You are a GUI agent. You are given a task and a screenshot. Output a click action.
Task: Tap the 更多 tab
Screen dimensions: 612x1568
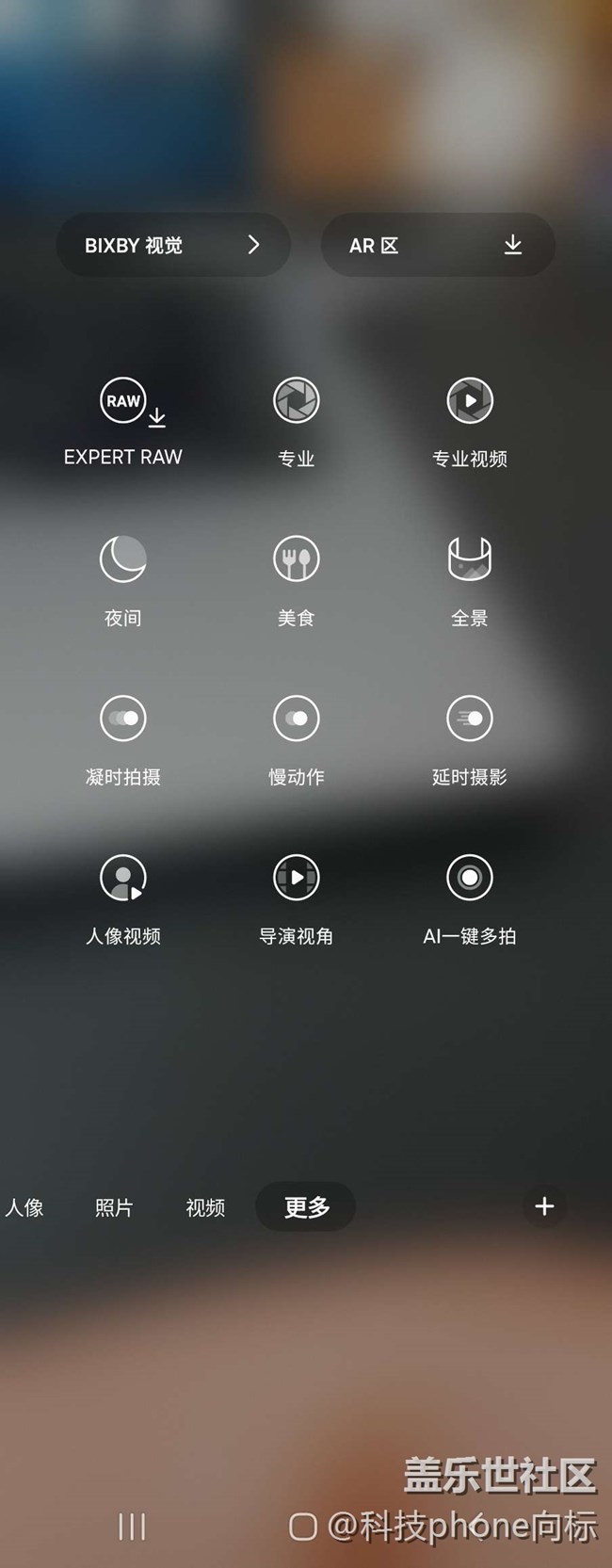[306, 1206]
